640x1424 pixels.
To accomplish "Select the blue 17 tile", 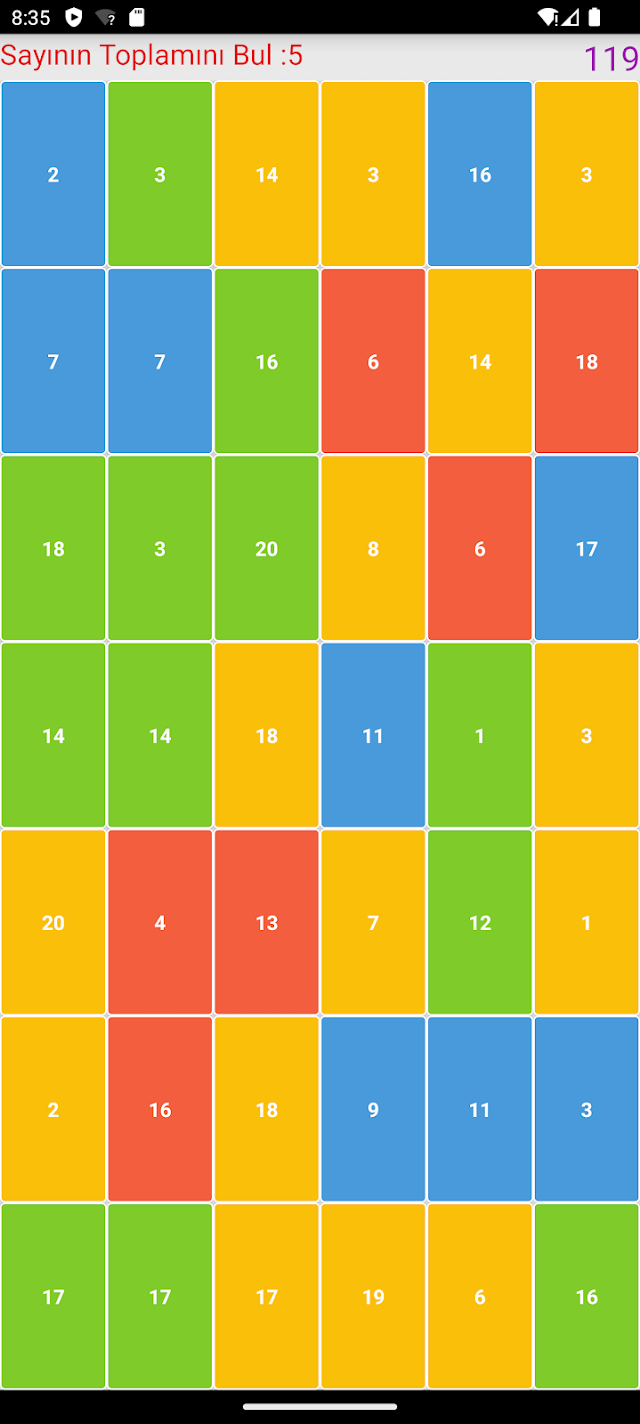I will [587, 548].
